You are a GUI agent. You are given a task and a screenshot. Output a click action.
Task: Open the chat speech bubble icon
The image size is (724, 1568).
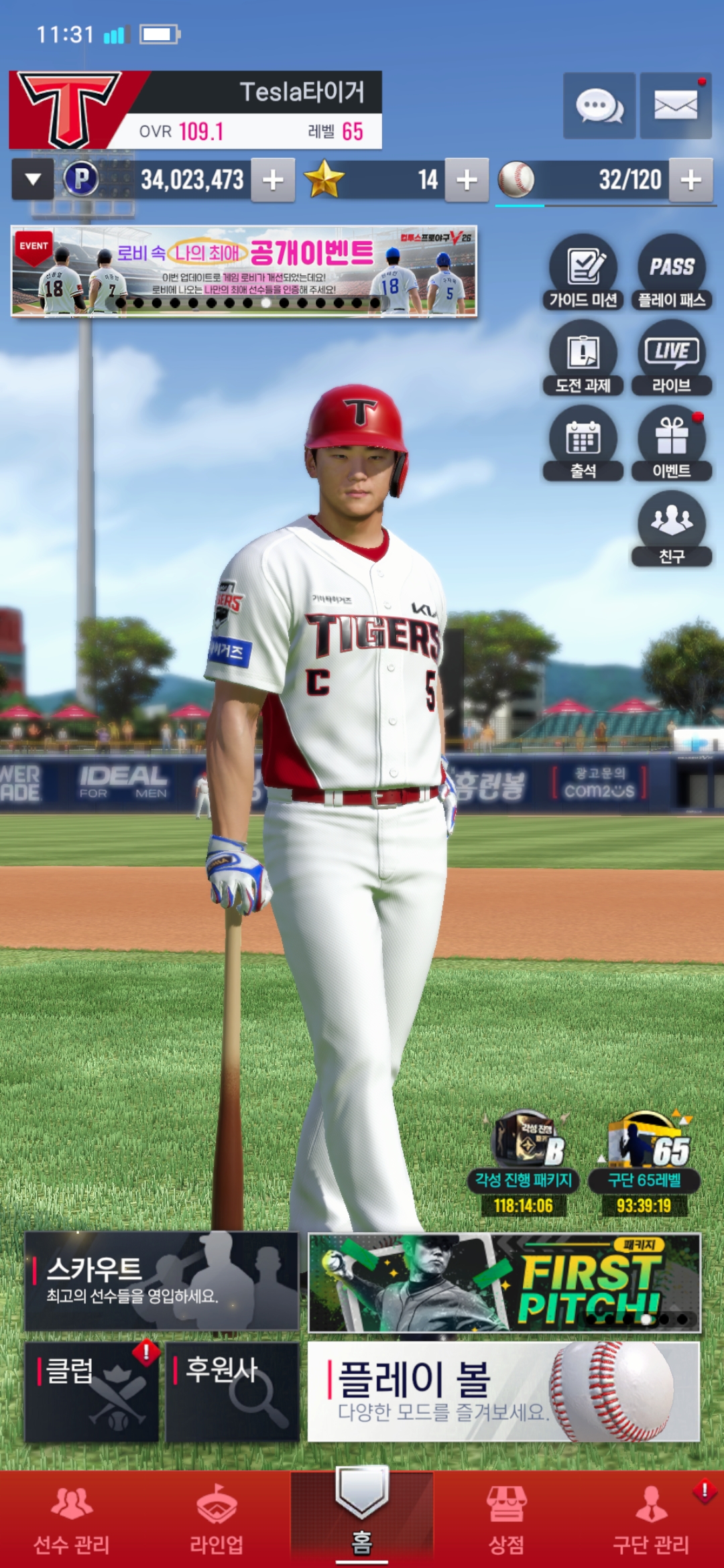[599, 106]
